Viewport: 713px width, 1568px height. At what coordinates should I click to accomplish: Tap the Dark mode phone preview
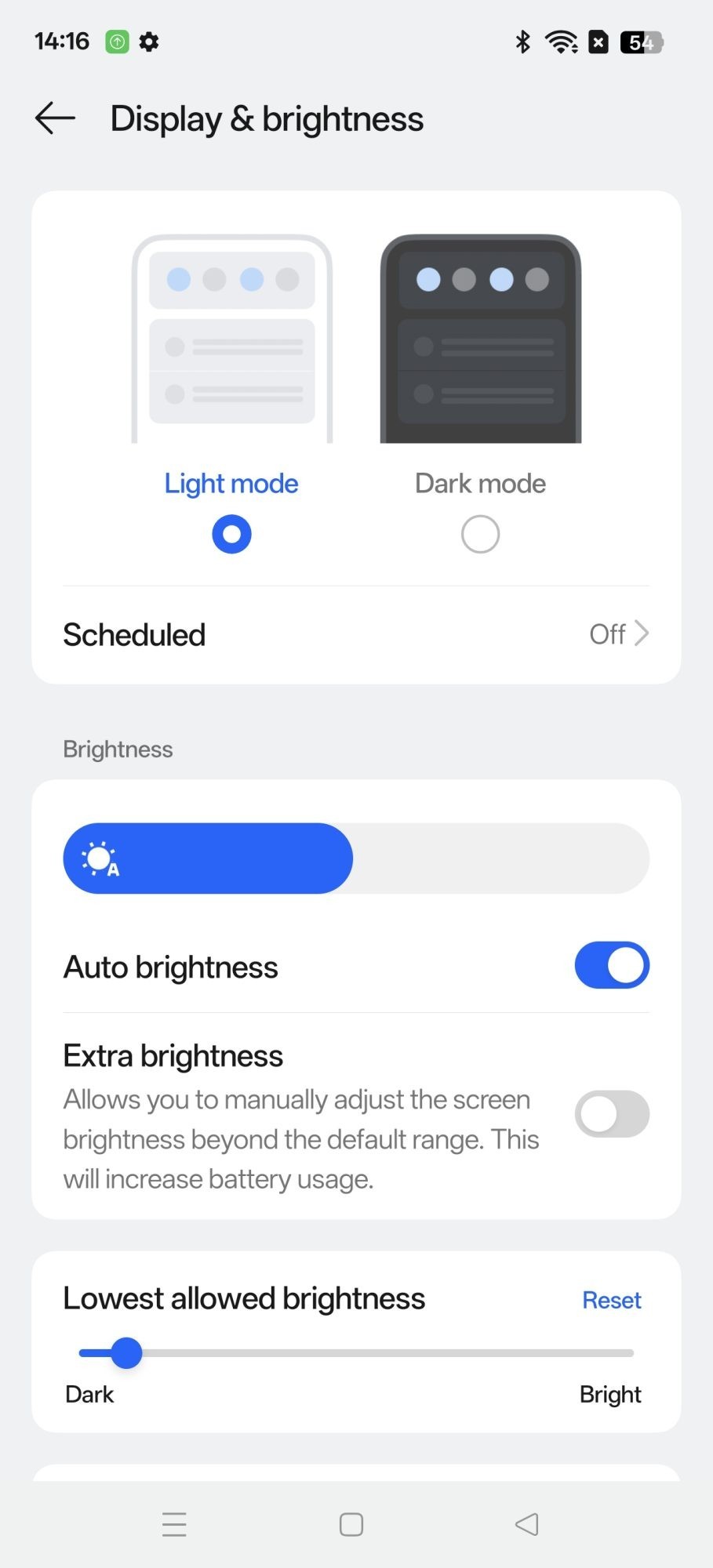pyautogui.click(x=480, y=339)
